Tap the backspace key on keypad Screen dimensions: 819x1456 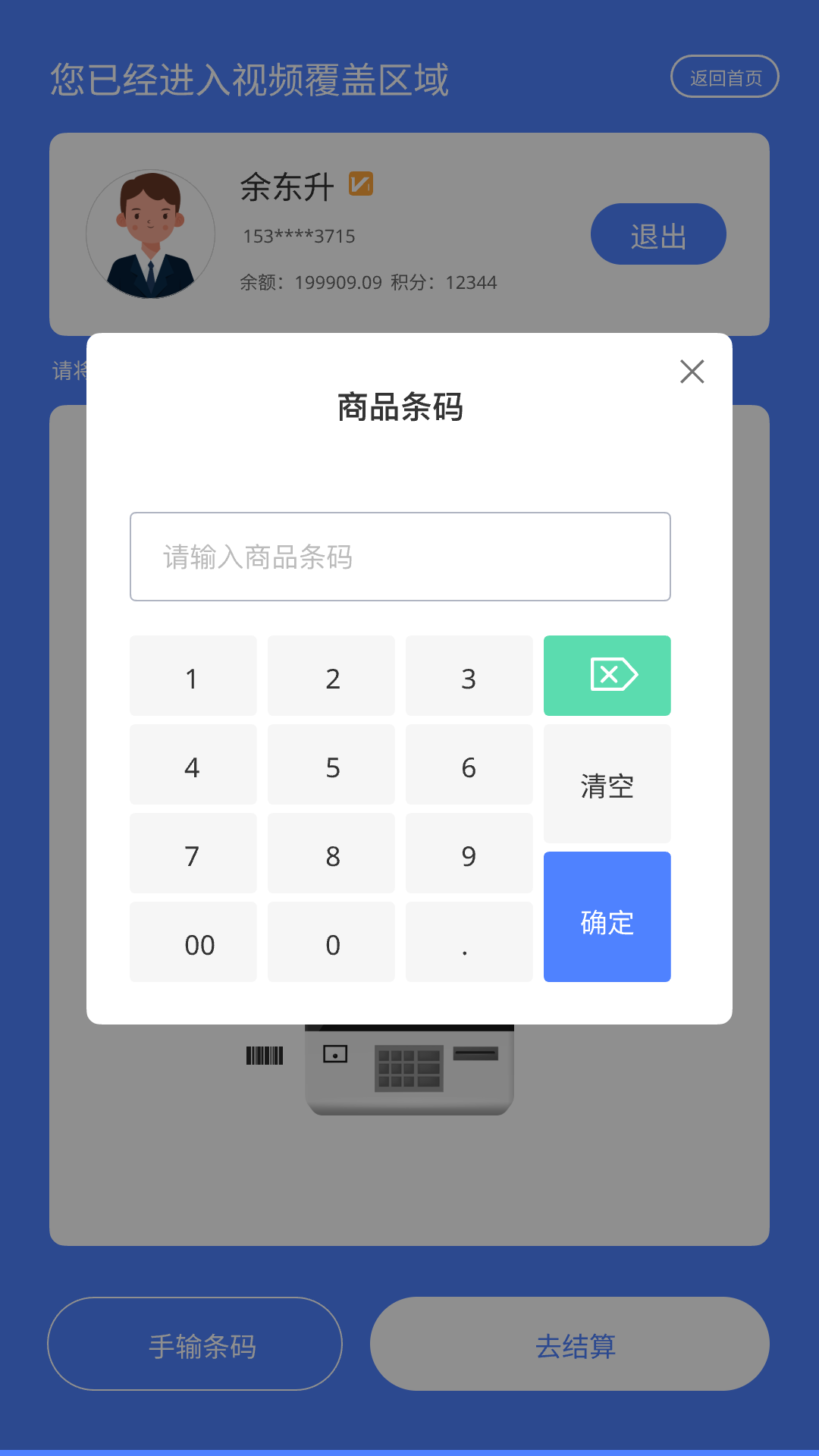(x=607, y=675)
